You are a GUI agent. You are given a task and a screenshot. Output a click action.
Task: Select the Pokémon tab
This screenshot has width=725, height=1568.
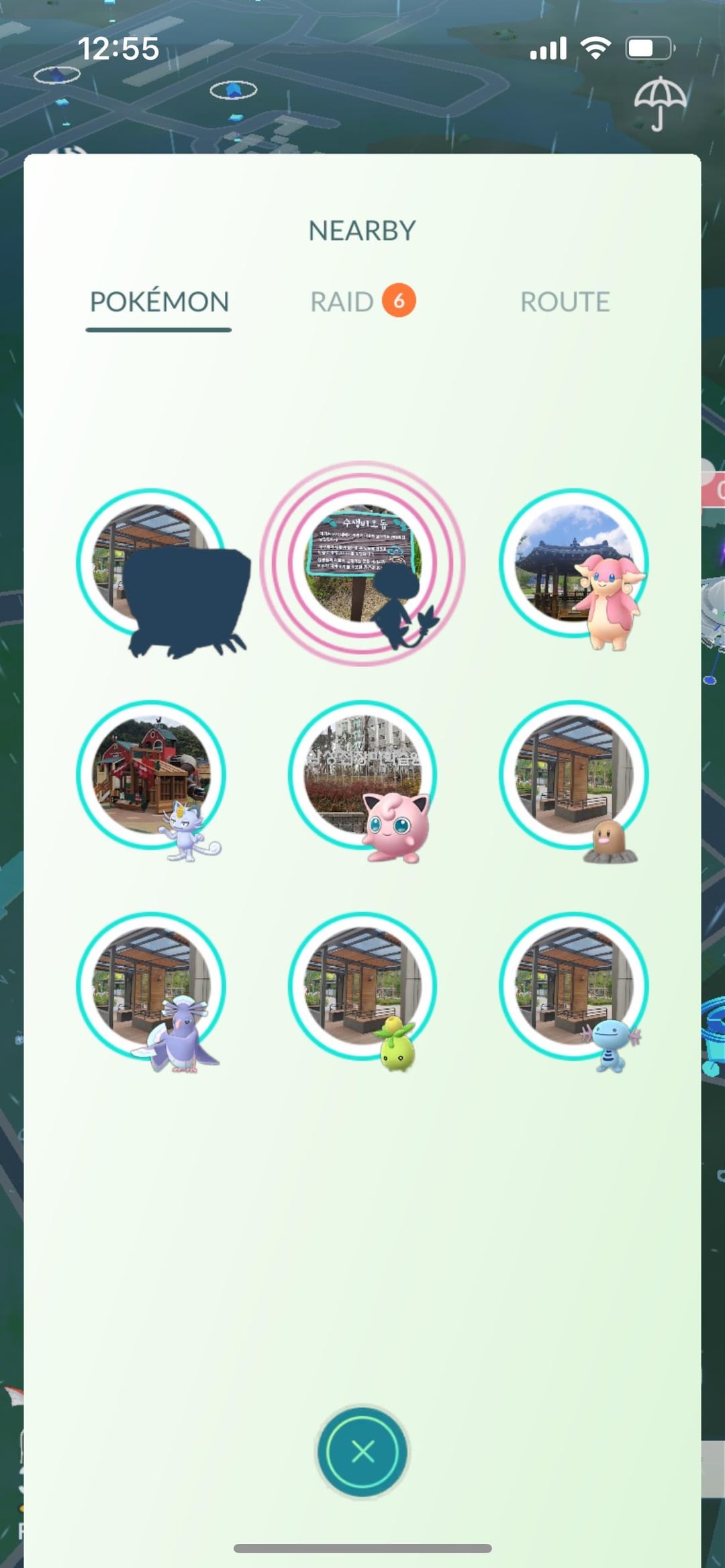tap(159, 302)
